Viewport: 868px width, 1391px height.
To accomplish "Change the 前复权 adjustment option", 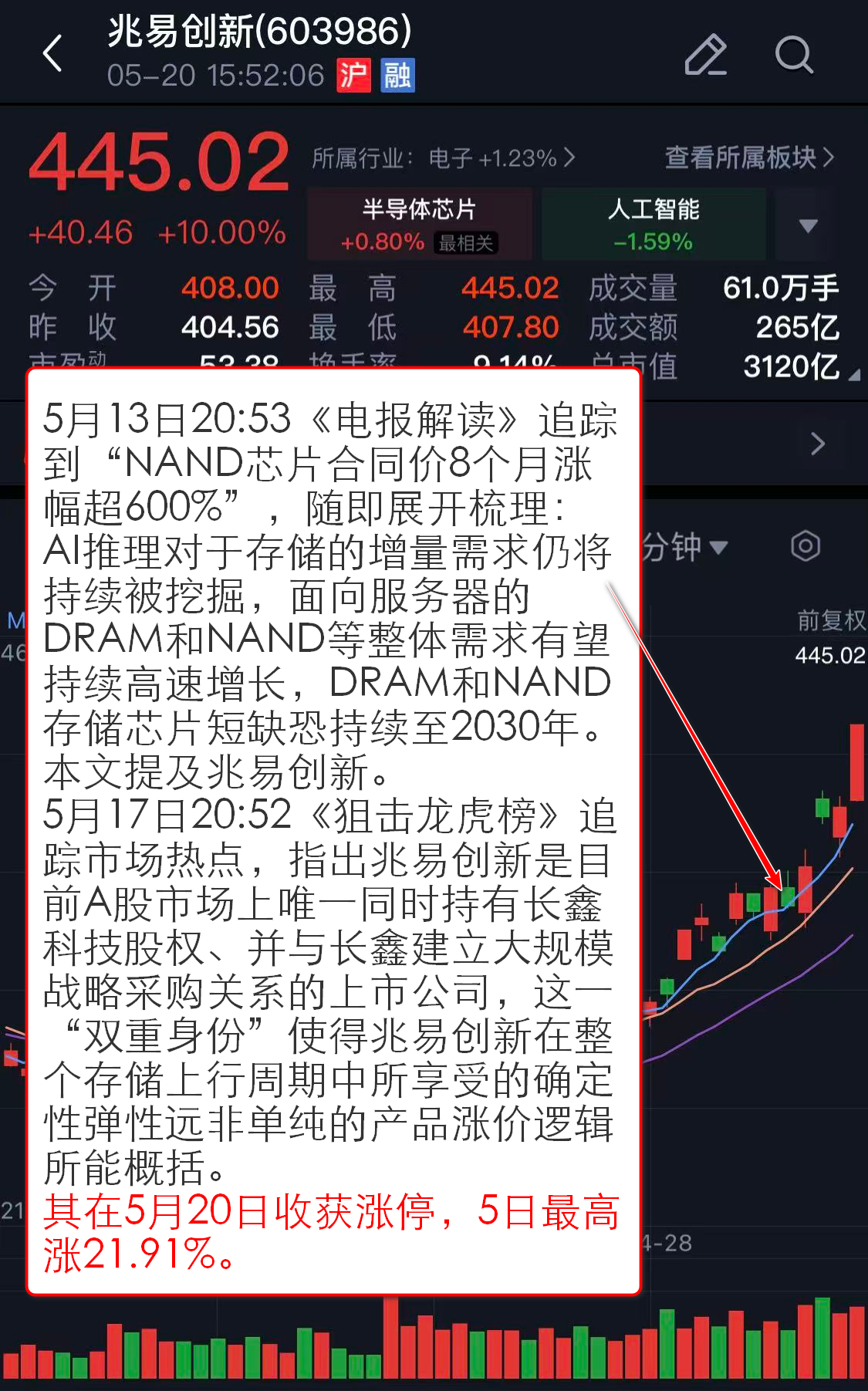I will tap(831, 620).
